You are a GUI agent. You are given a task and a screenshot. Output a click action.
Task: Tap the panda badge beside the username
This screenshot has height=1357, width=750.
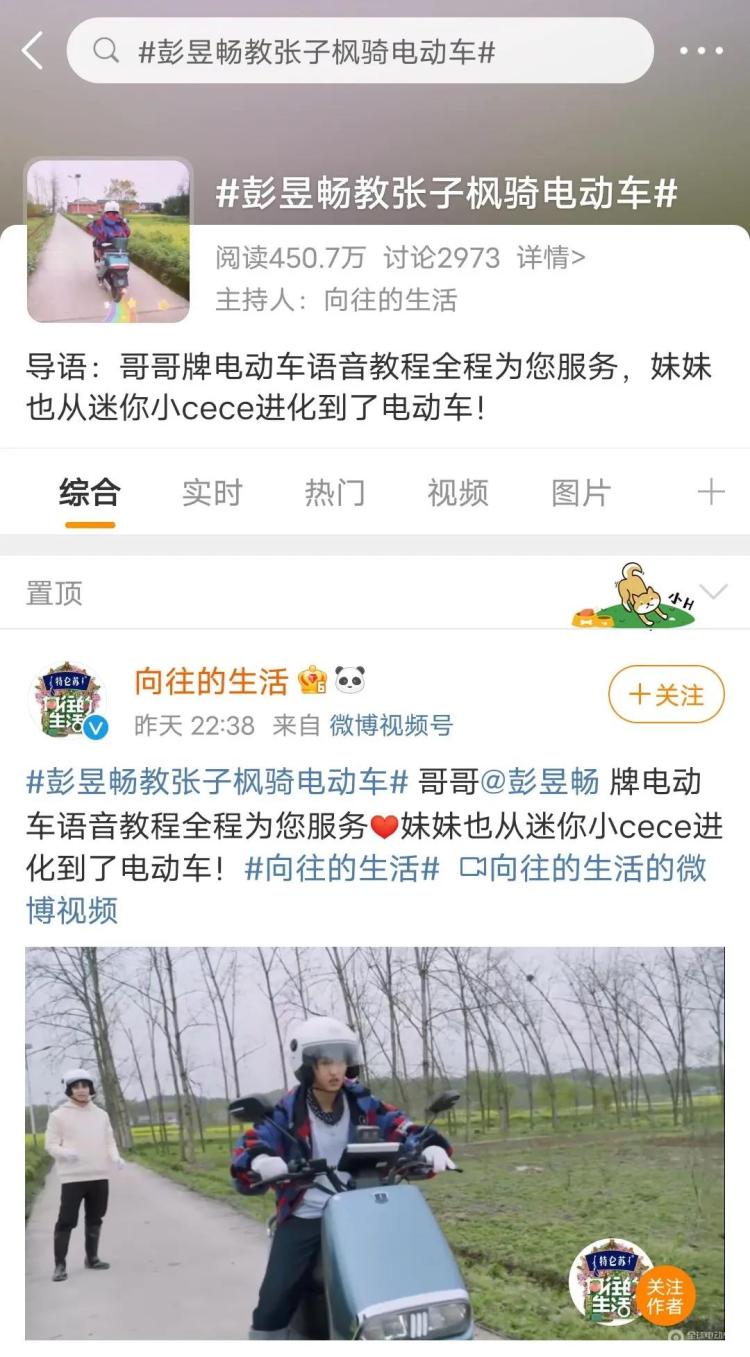(x=351, y=678)
